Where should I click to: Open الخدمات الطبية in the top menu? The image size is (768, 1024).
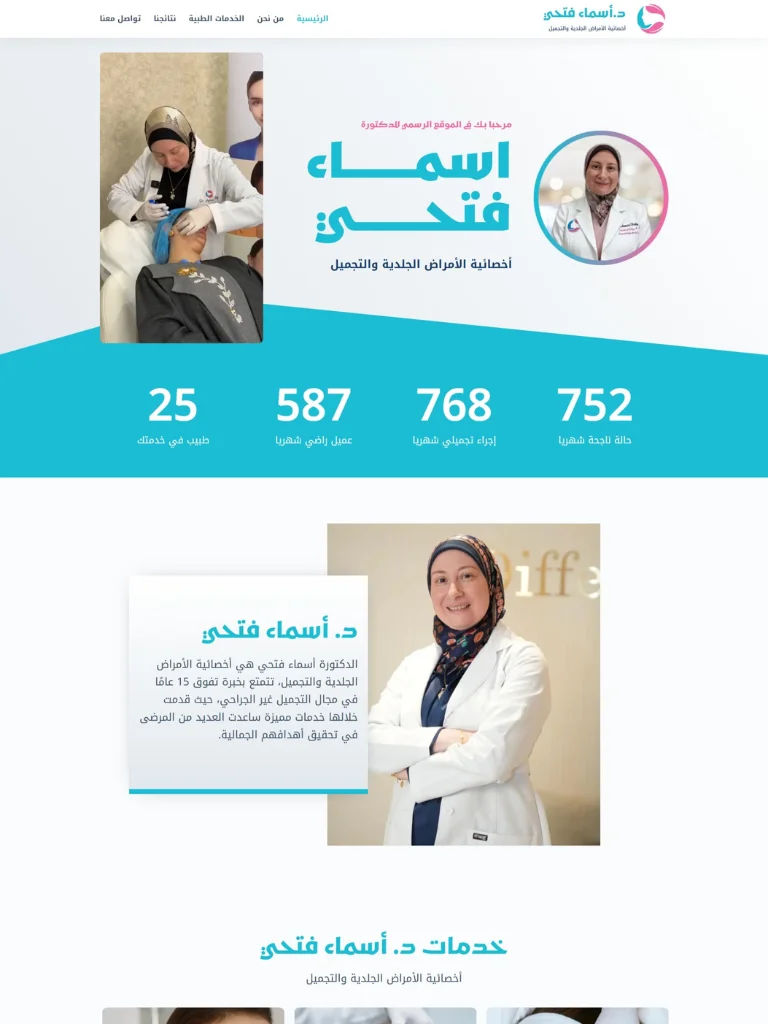coord(216,19)
